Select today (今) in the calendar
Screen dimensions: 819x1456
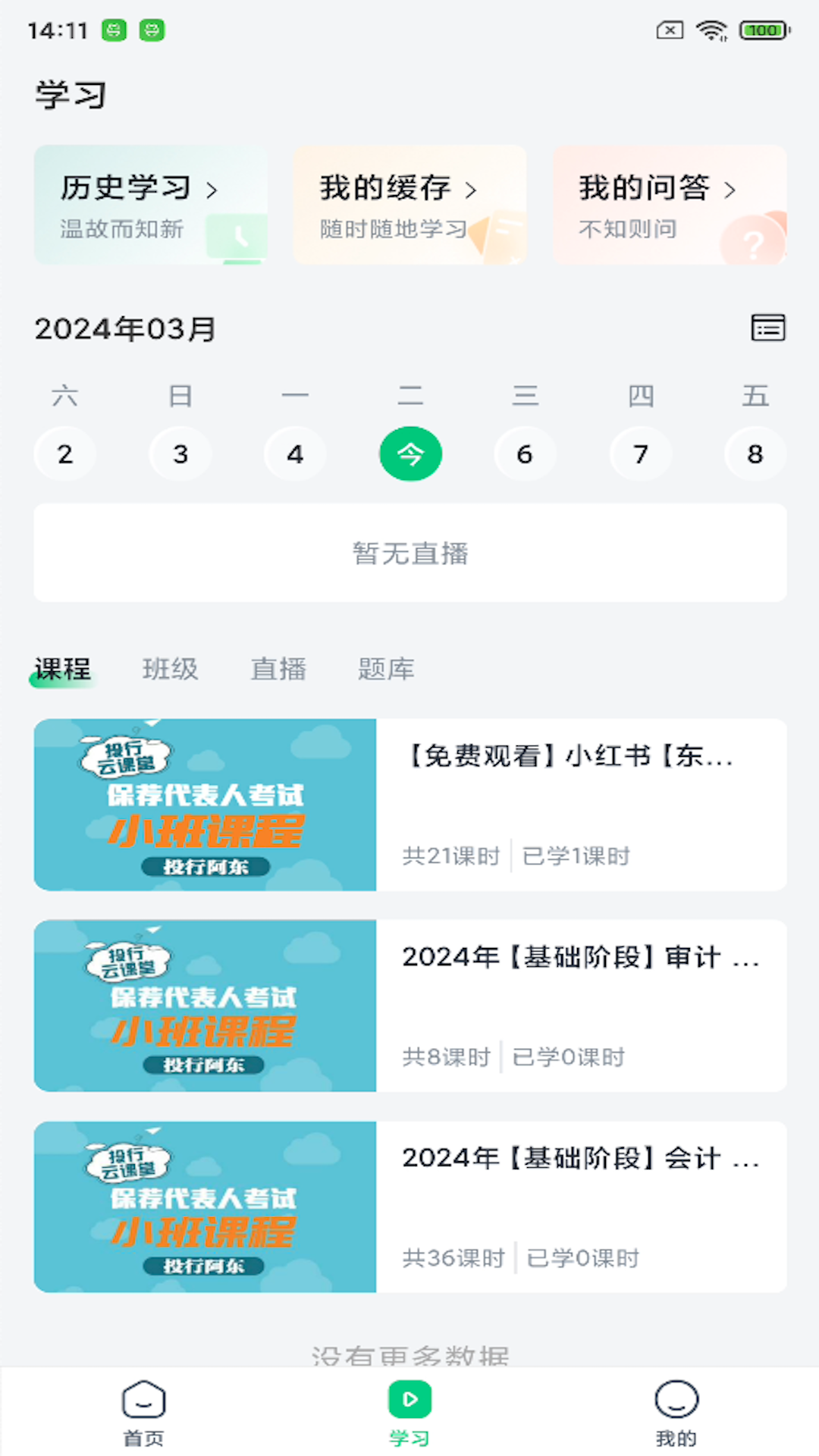point(410,454)
